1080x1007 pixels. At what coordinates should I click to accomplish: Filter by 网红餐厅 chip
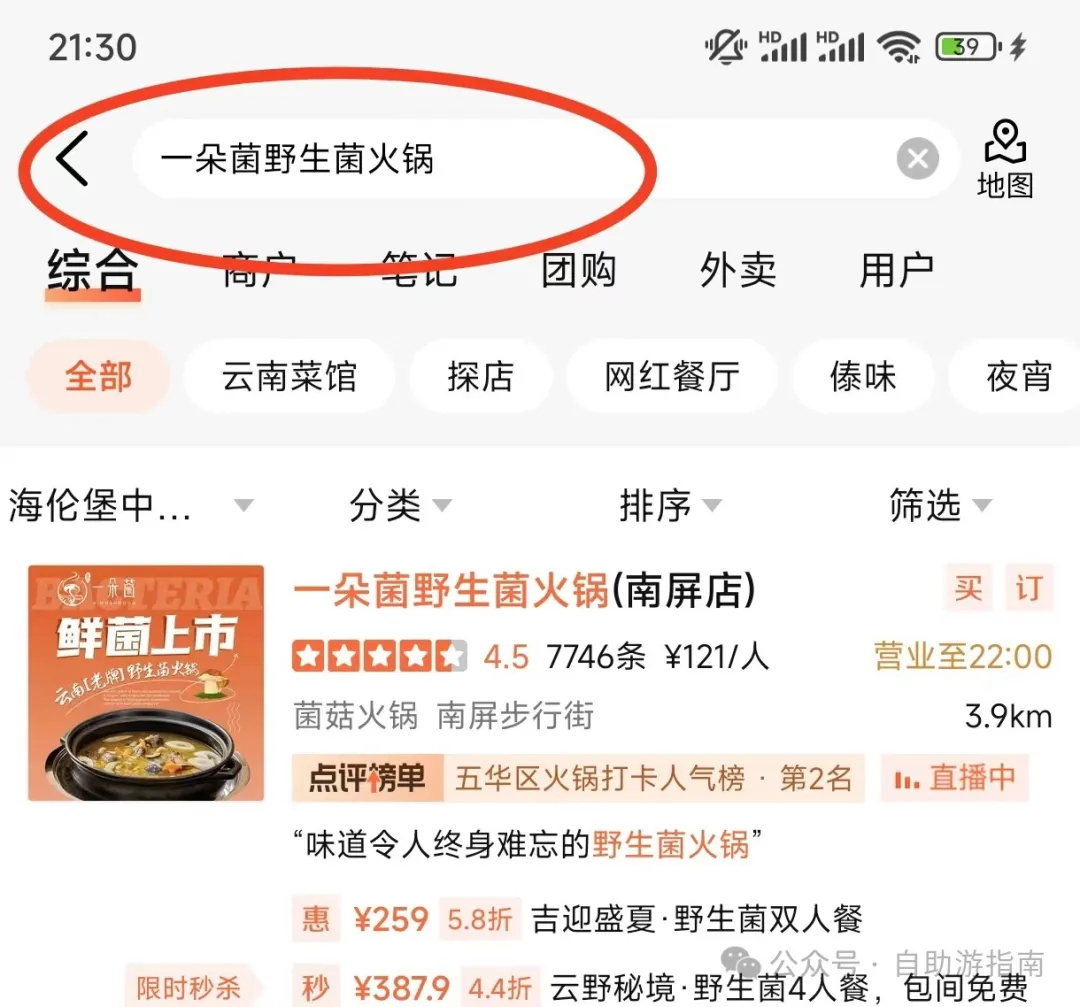671,377
